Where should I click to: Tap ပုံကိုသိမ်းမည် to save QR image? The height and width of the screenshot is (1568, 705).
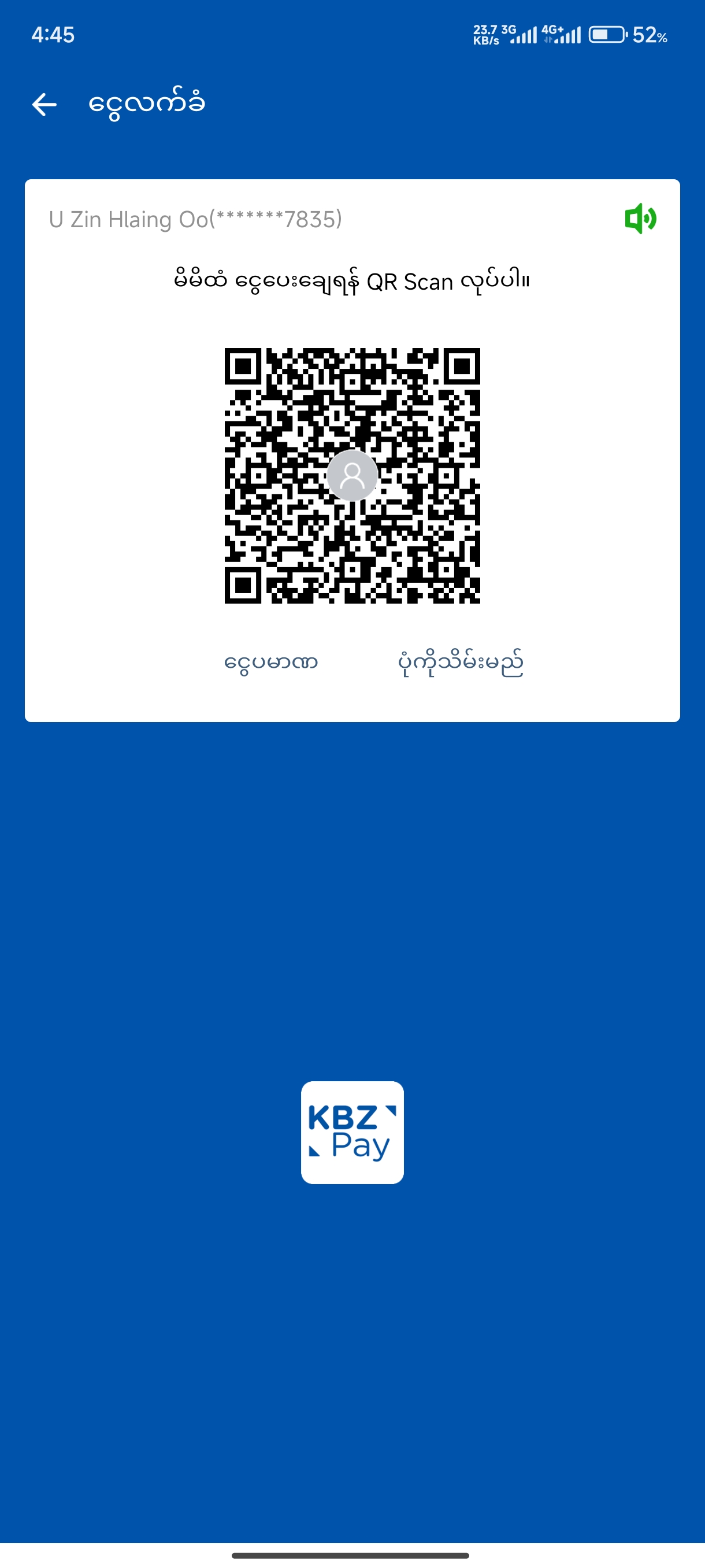point(461,662)
